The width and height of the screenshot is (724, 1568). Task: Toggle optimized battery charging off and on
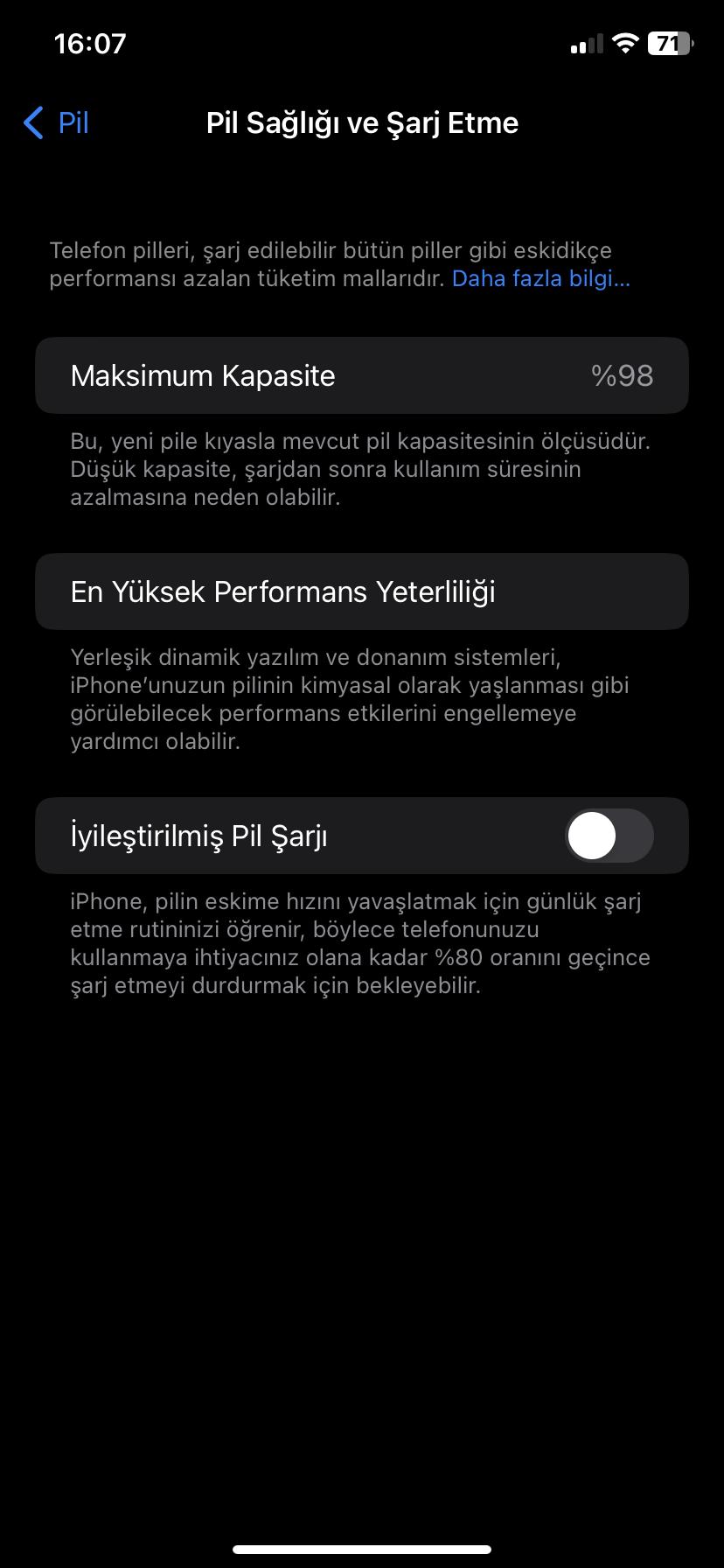point(609,836)
